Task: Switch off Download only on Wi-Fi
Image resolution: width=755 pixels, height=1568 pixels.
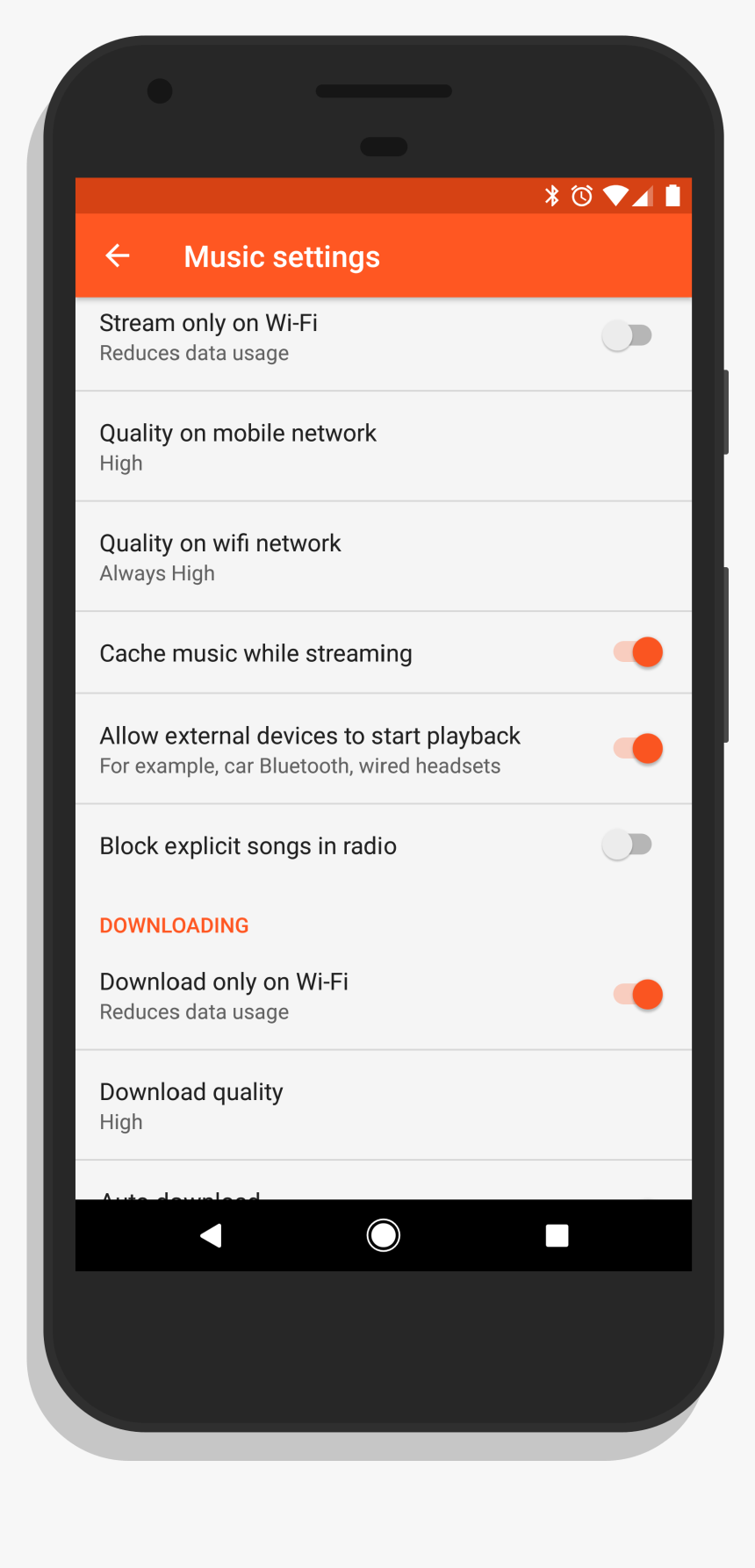Action: pos(638,995)
